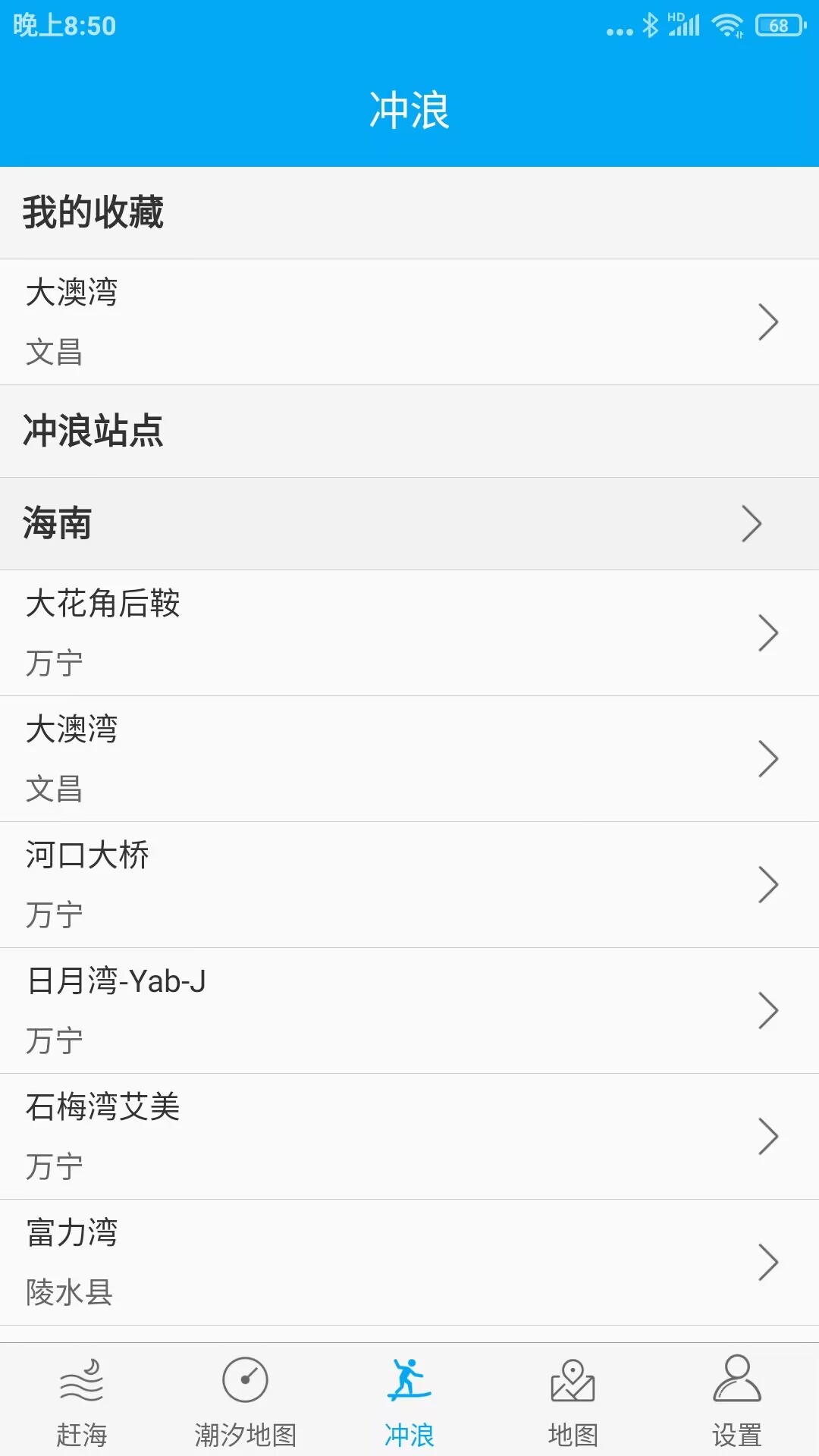Select the 石梅湾艾美 list entry
This screenshot has height=1456, width=819.
pos(409,1135)
